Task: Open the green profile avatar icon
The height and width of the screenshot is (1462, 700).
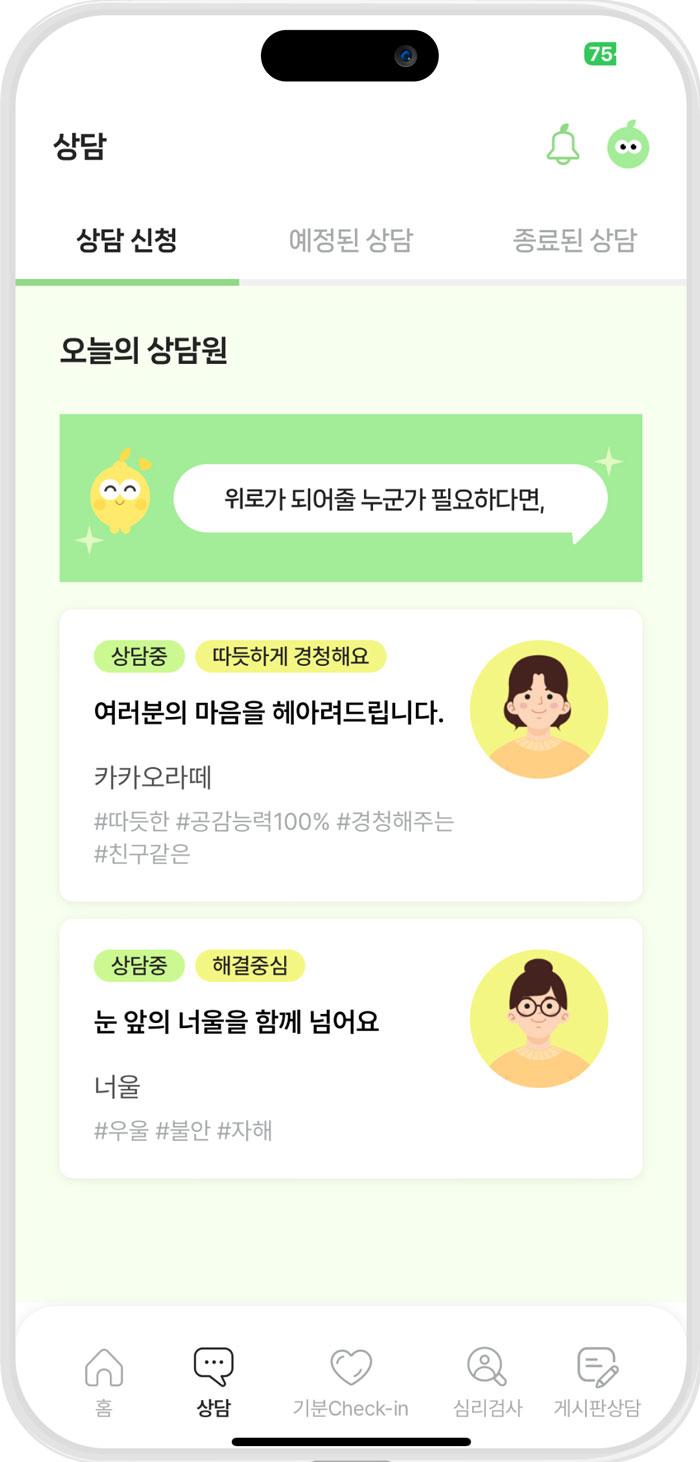Action: (628, 145)
